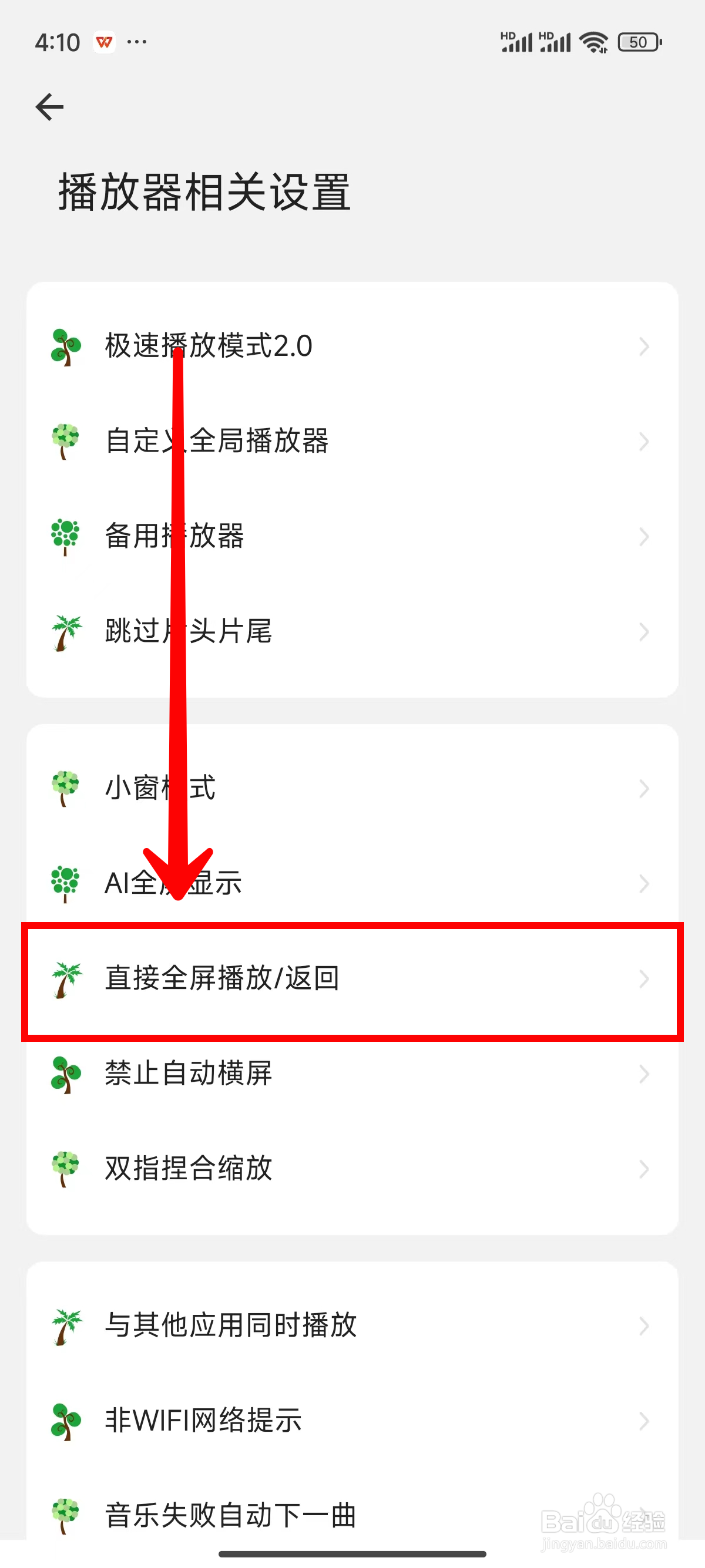Image resolution: width=705 pixels, height=1568 pixels.
Task: Tap the ellipsis next to the status bar app icon
Action: pyautogui.click(x=136, y=41)
